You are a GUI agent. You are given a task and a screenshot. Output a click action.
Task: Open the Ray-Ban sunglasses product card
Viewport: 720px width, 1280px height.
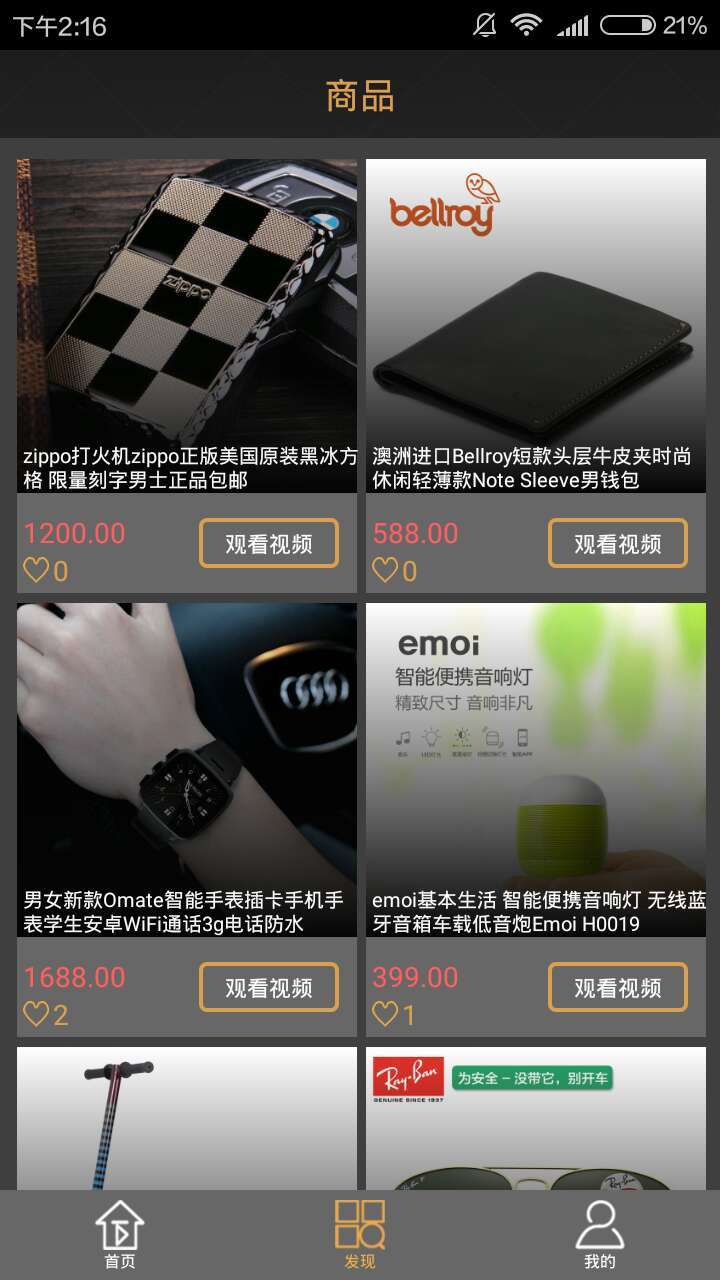[x=535, y=1120]
